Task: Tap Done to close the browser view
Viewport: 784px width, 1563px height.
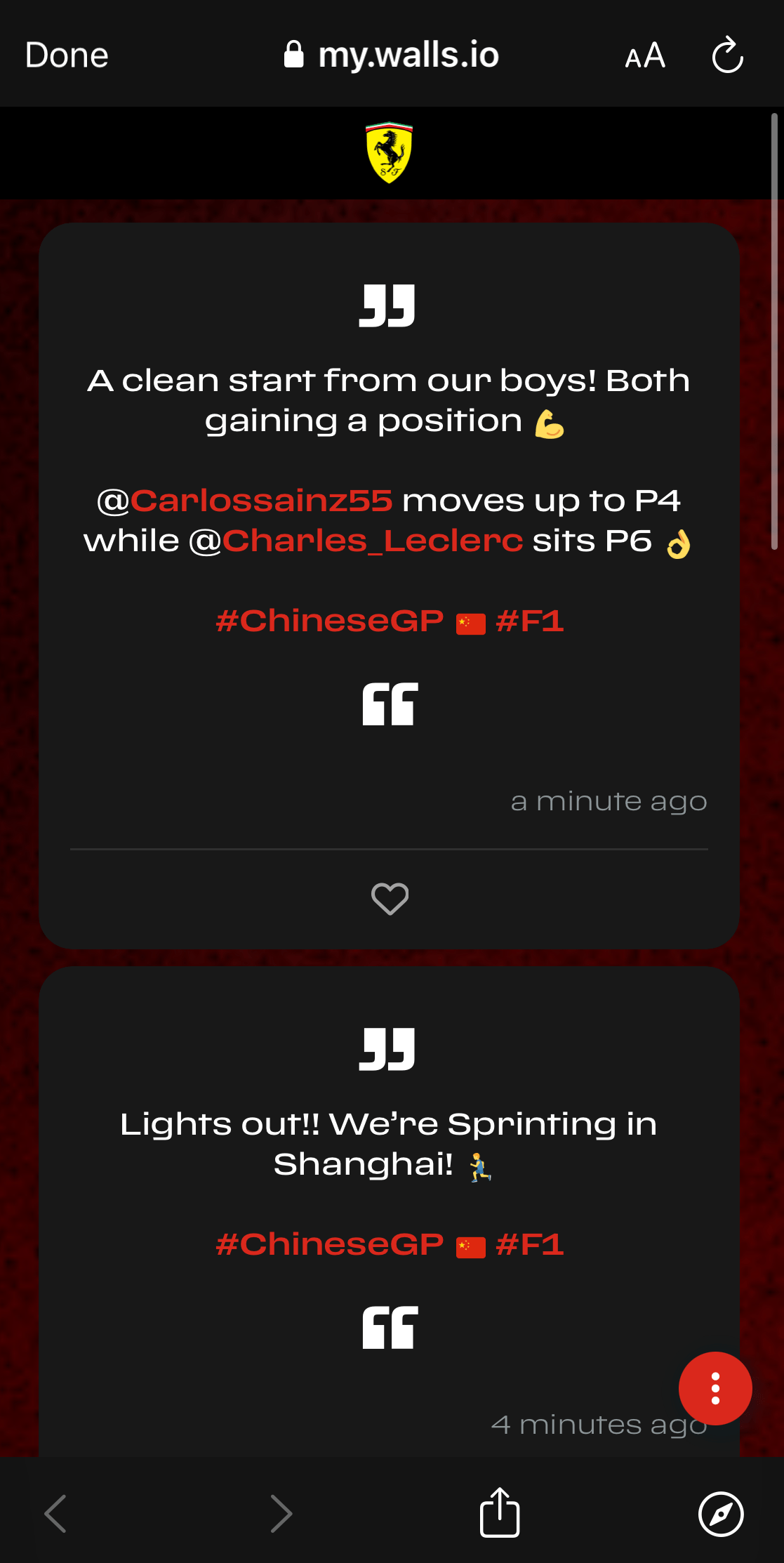Action: [67, 55]
